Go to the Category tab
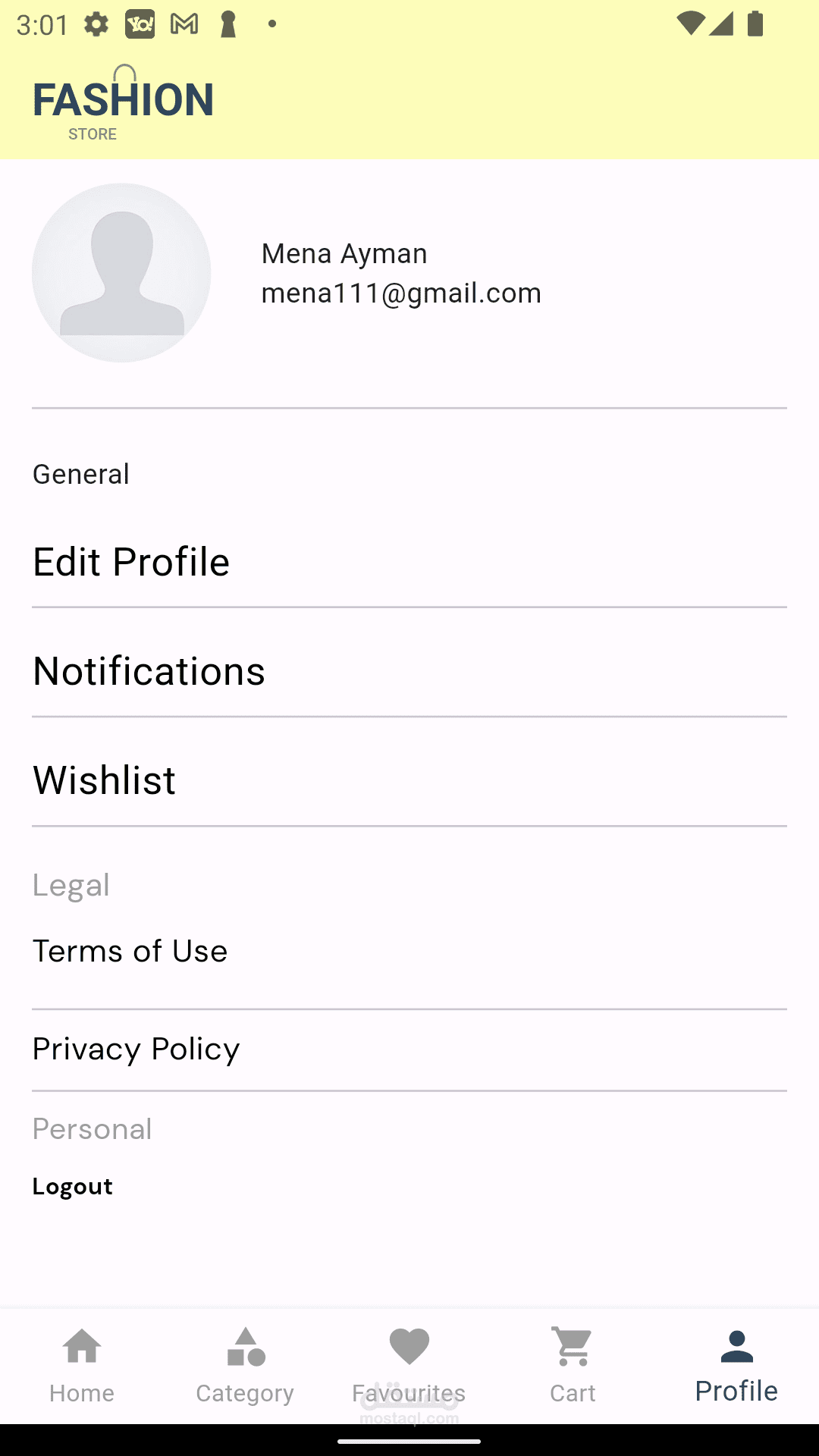The width and height of the screenshot is (819, 1456). 245,1365
